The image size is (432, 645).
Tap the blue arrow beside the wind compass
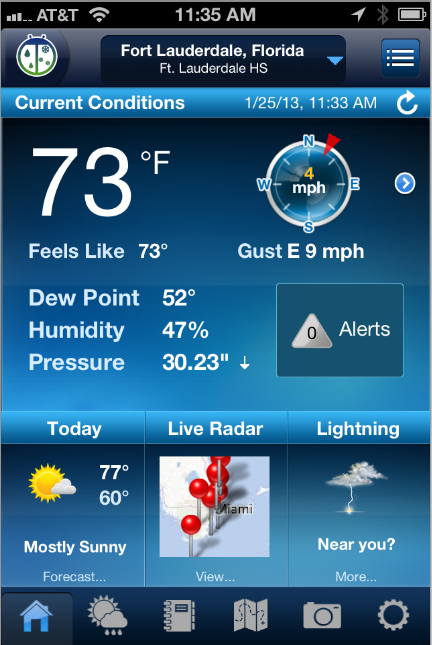(405, 183)
